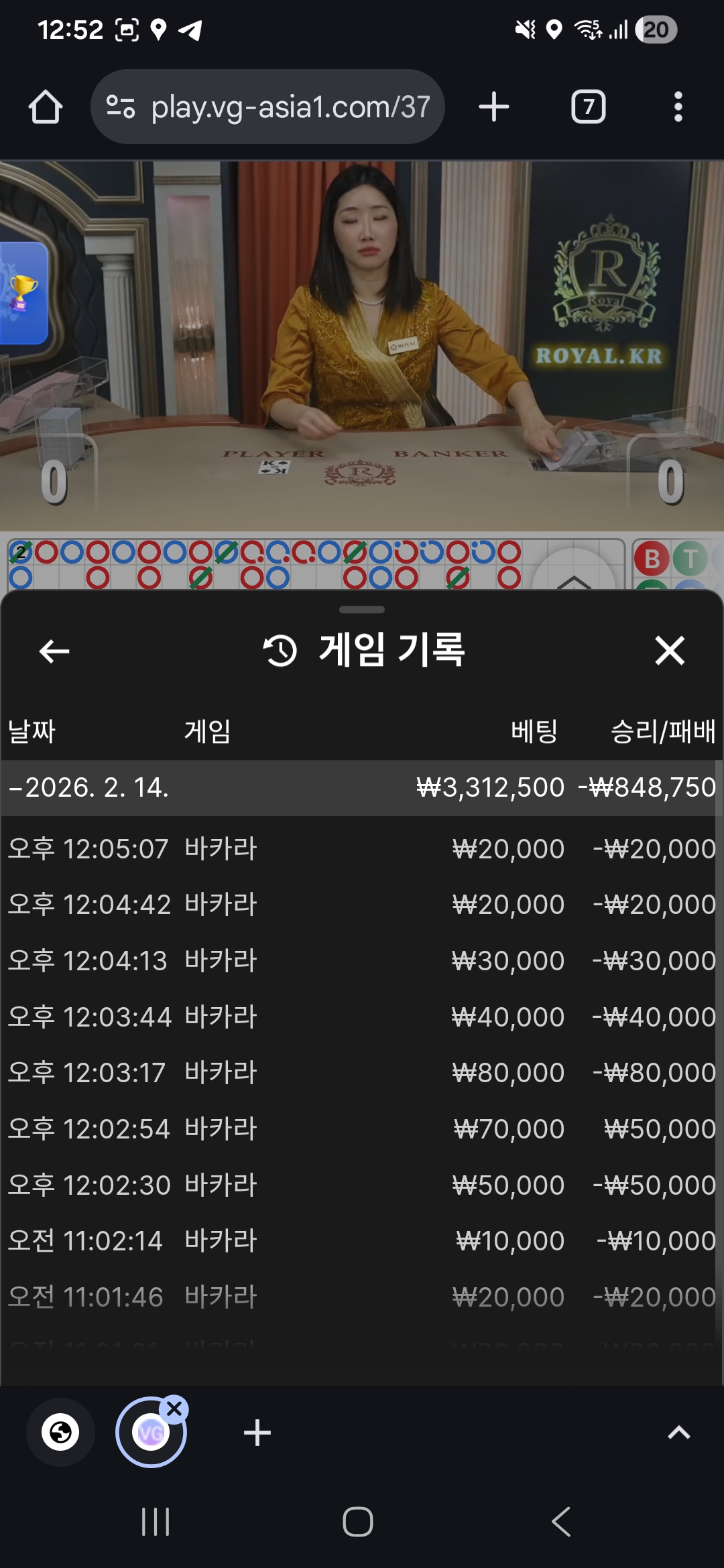
Task: Open the 오전 11:02:14 baccarat record
Action: coord(362,1241)
